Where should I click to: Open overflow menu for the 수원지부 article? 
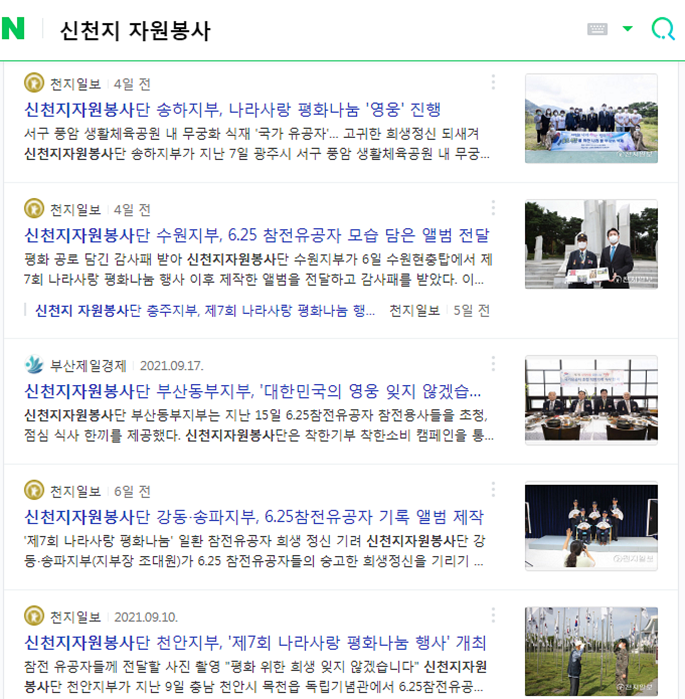point(493,209)
